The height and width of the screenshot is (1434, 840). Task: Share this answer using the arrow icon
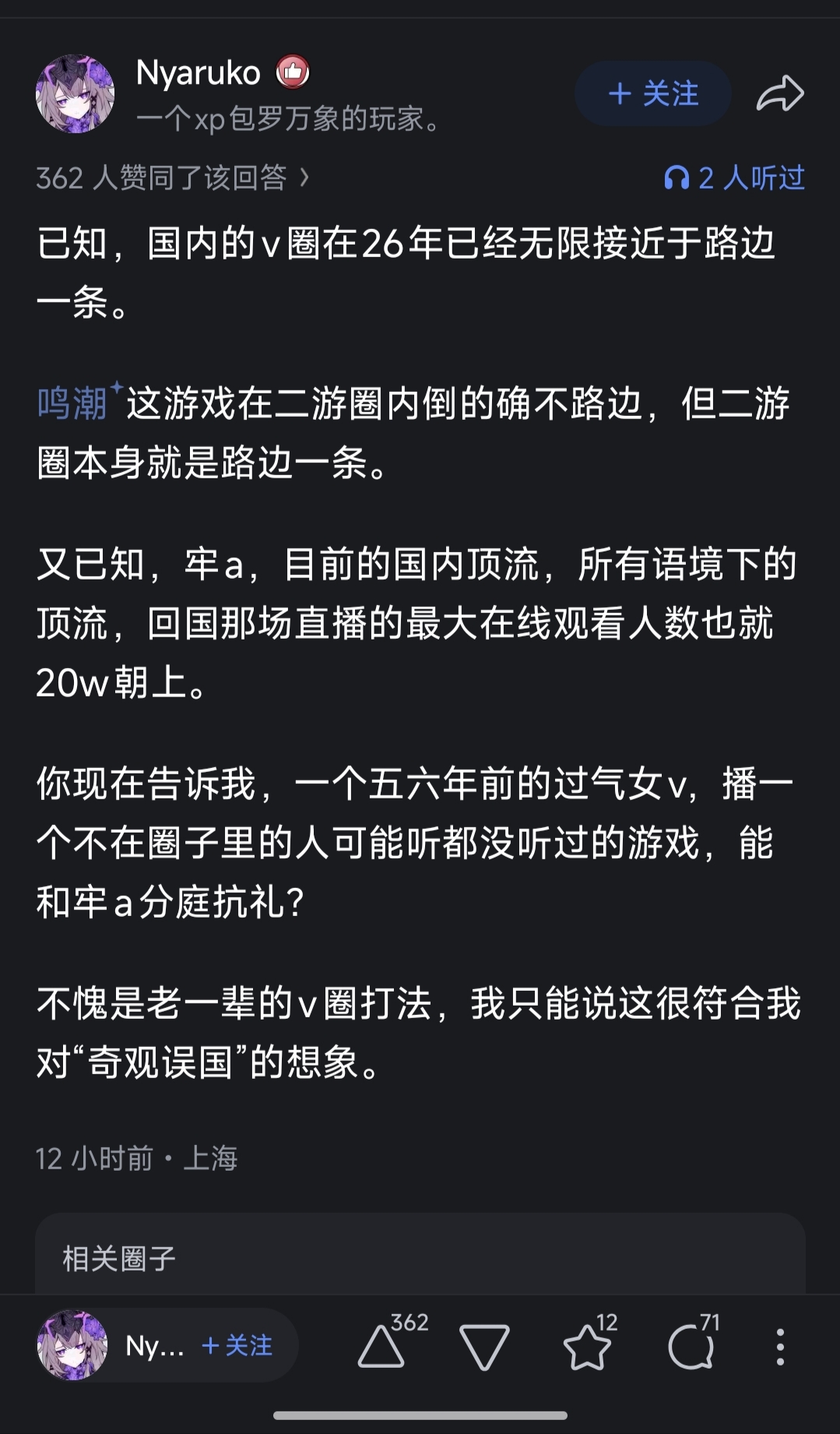point(780,94)
